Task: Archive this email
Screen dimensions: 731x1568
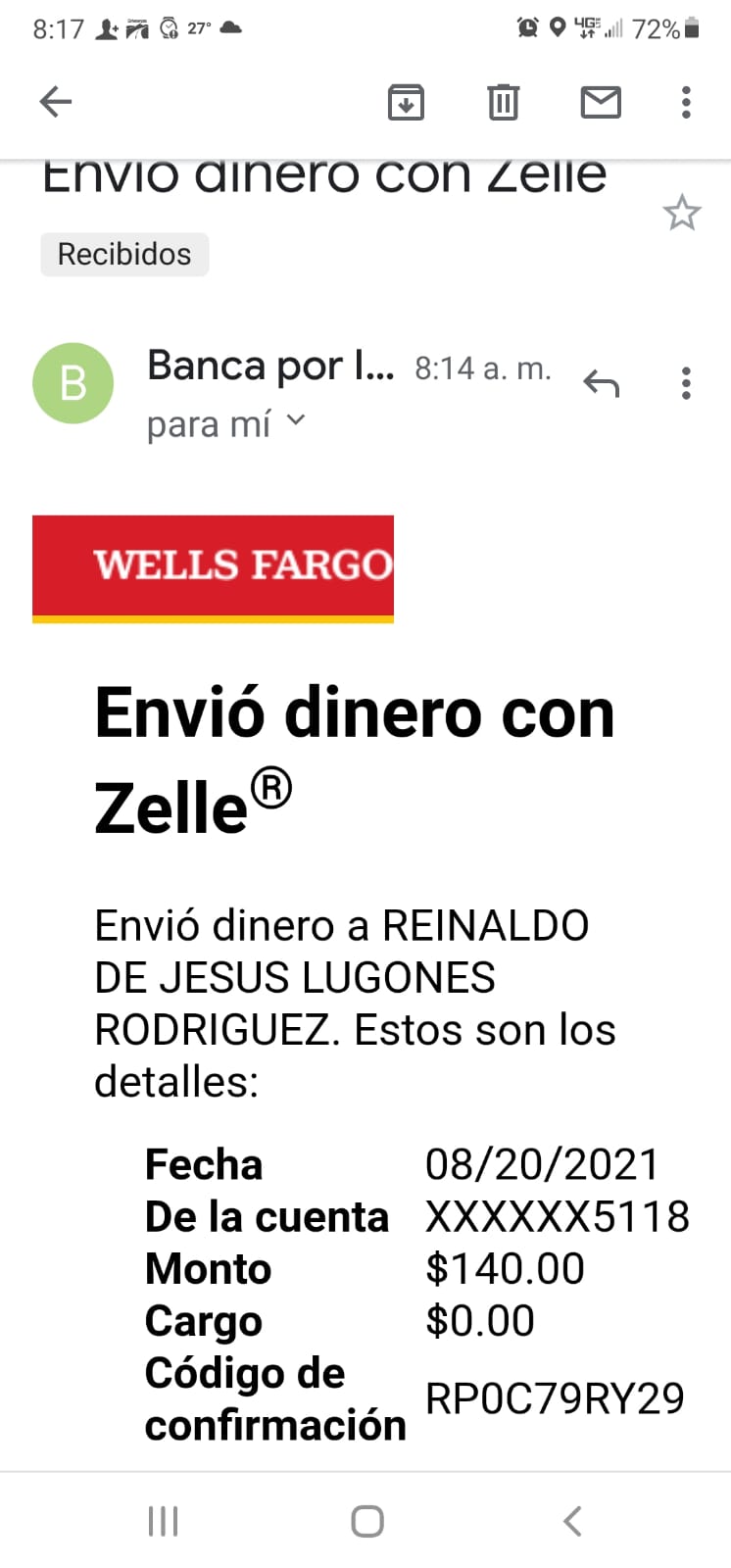Action: 406,102
